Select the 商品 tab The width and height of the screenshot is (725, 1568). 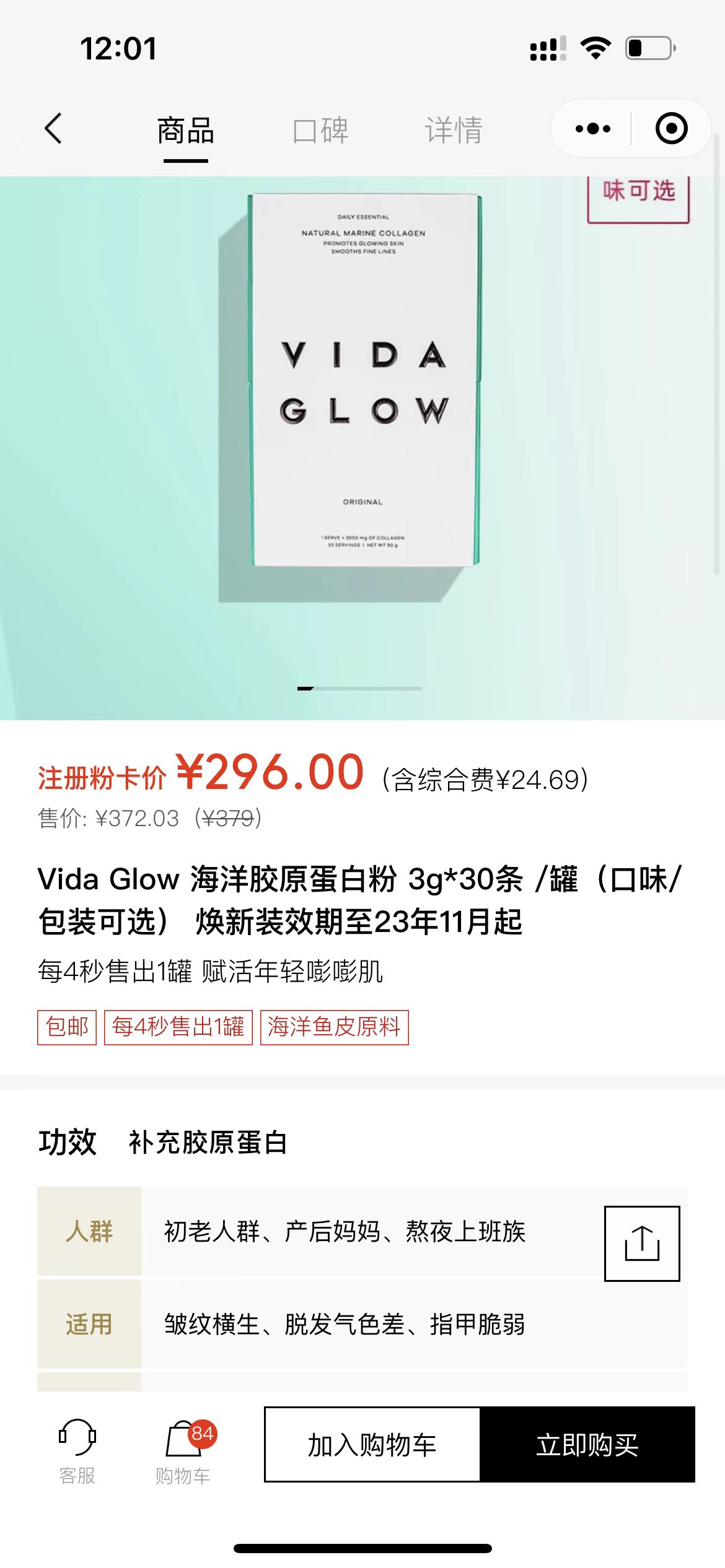click(185, 131)
